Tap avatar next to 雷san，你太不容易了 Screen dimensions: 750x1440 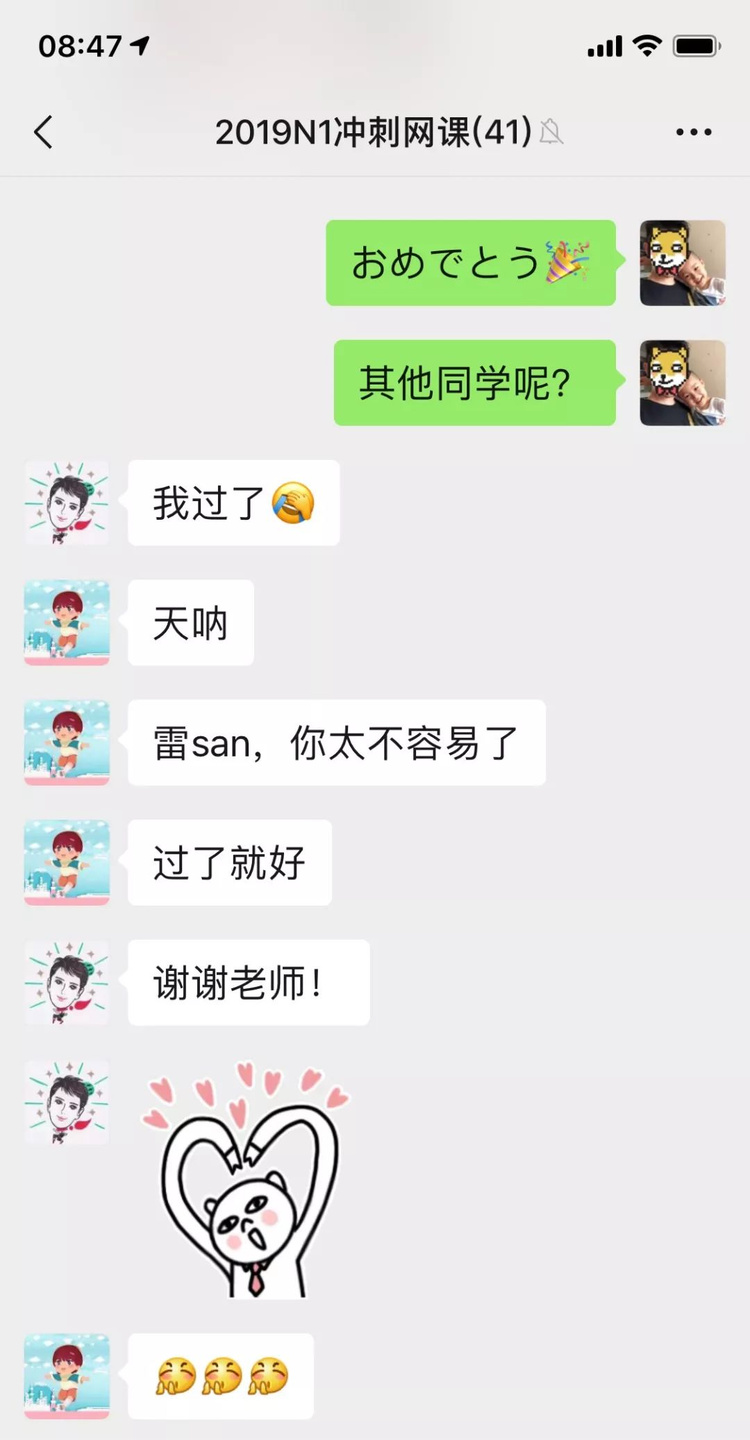pyautogui.click(x=67, y=743)
